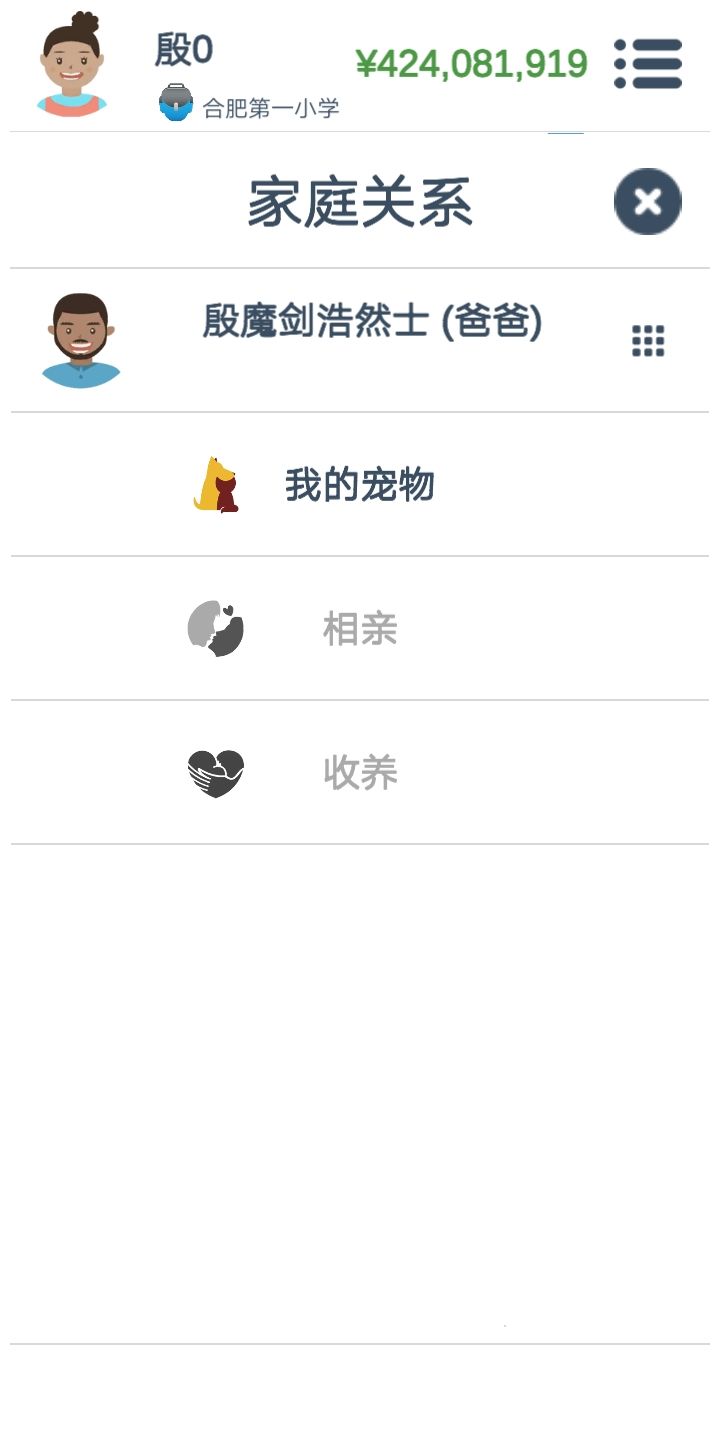Close the 家庭关系 panel
This screenshot has height=1440, width=720.
point(648,202)
